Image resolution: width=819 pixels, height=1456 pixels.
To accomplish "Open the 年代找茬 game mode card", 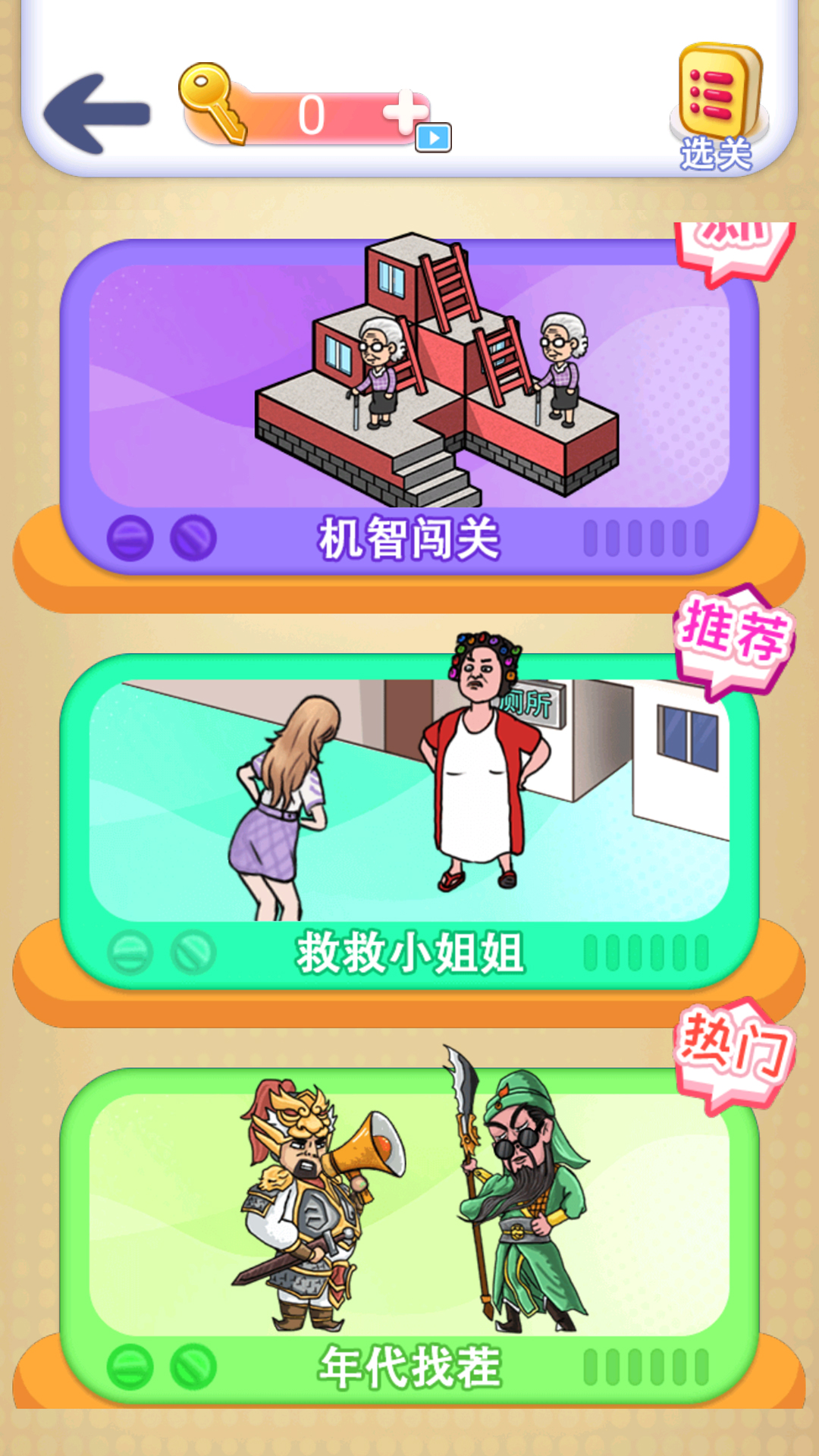I will pos(409,1232).
